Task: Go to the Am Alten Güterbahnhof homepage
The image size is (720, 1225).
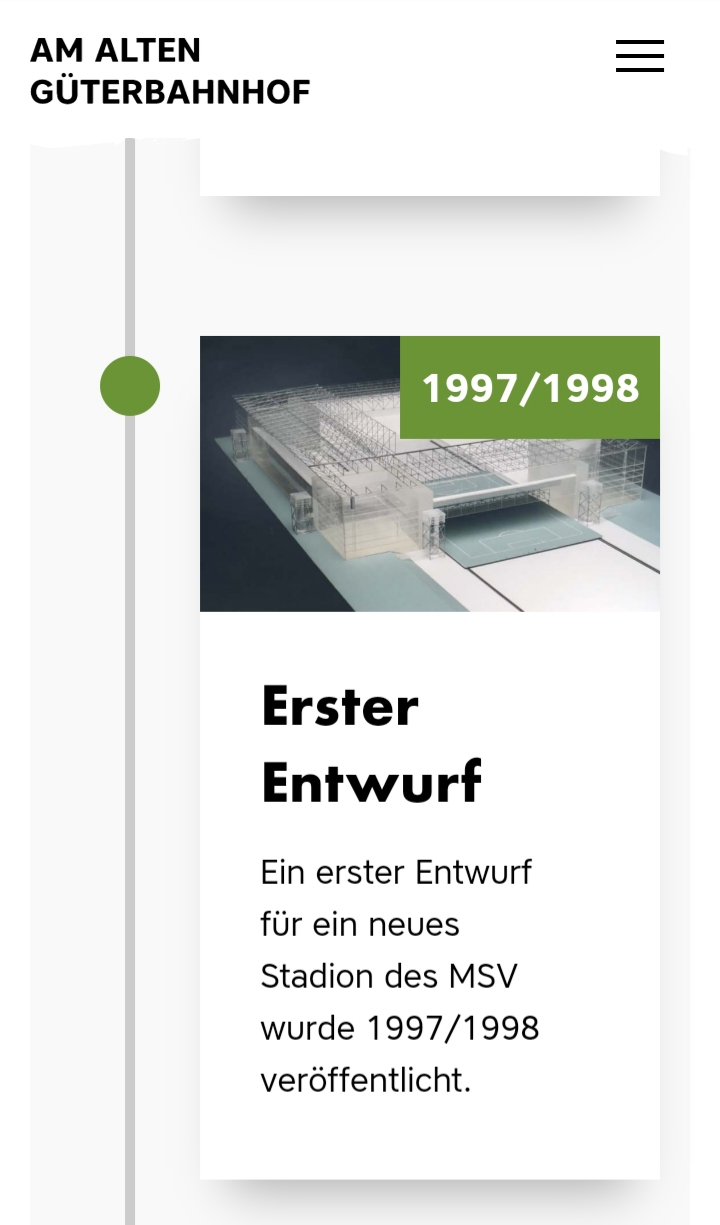Action: [170, 70]
